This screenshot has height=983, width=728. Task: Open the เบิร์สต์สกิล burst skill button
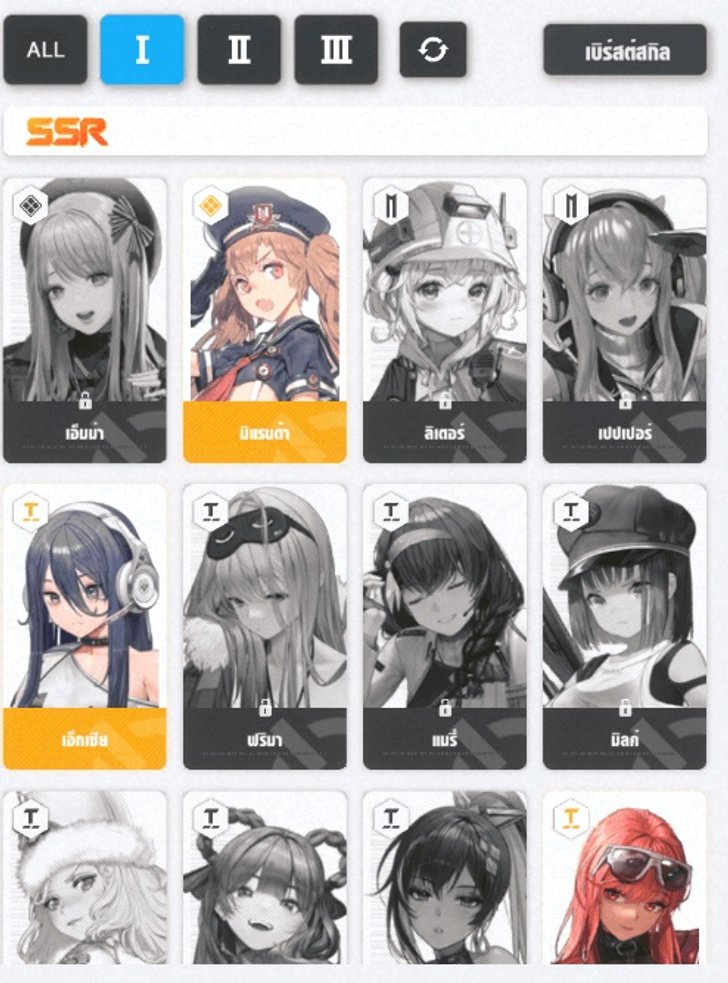625,50
